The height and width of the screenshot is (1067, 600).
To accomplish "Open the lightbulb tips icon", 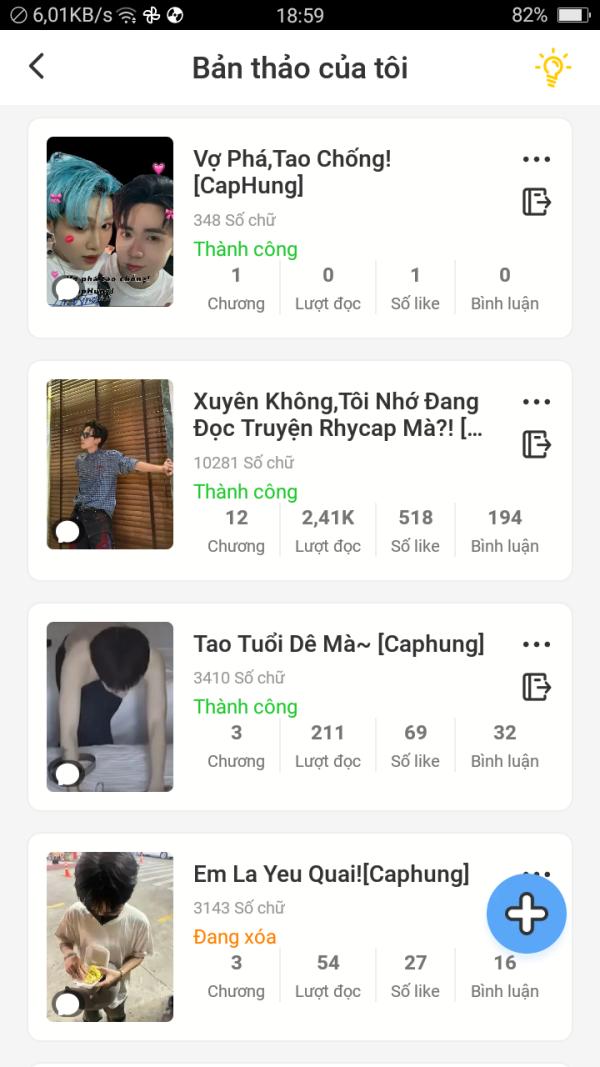I will click(x=552, y=67).
